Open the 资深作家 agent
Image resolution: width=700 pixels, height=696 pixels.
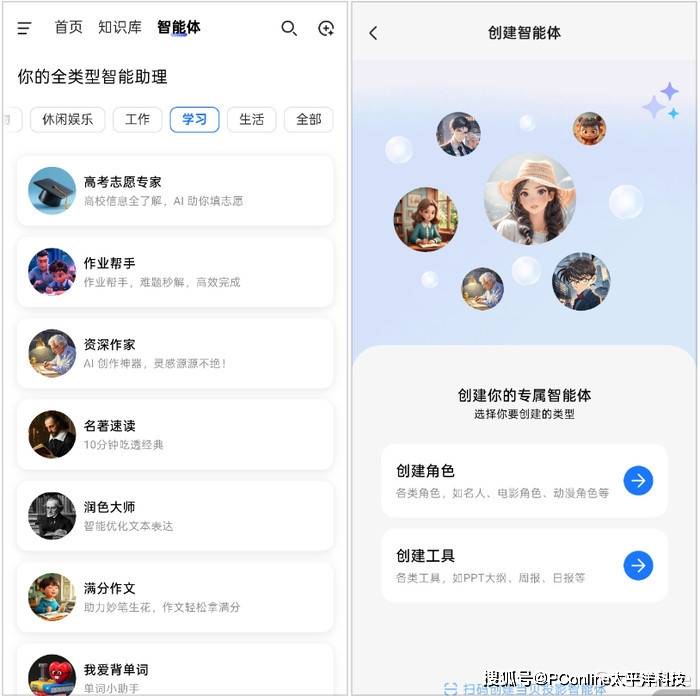175,353
